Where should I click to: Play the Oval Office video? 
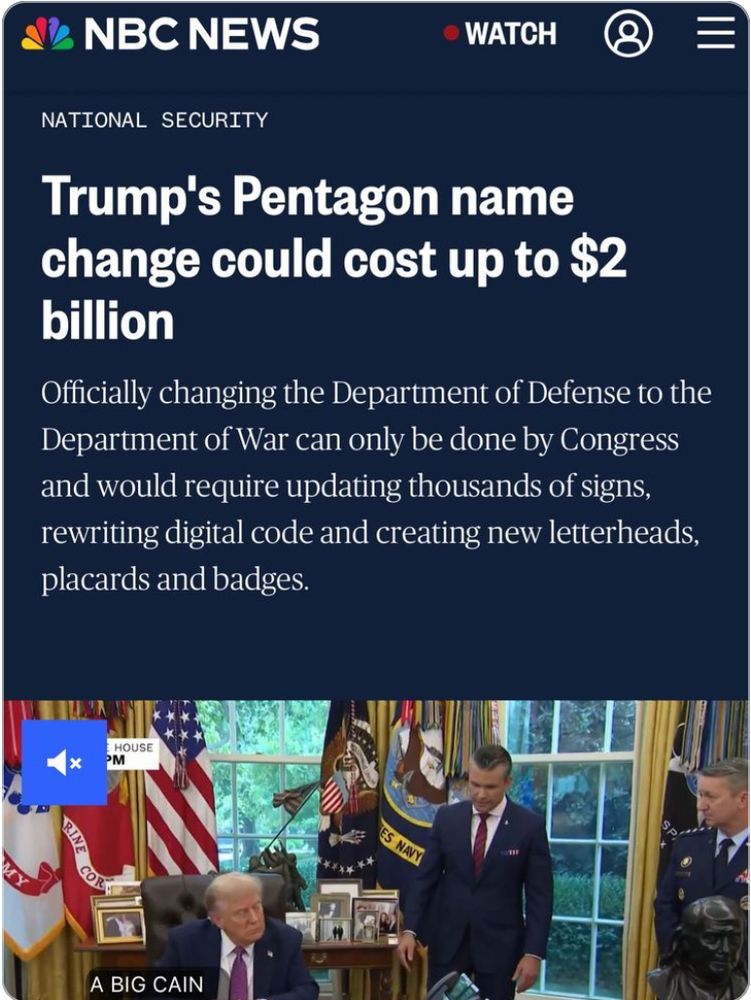[400, 850]
